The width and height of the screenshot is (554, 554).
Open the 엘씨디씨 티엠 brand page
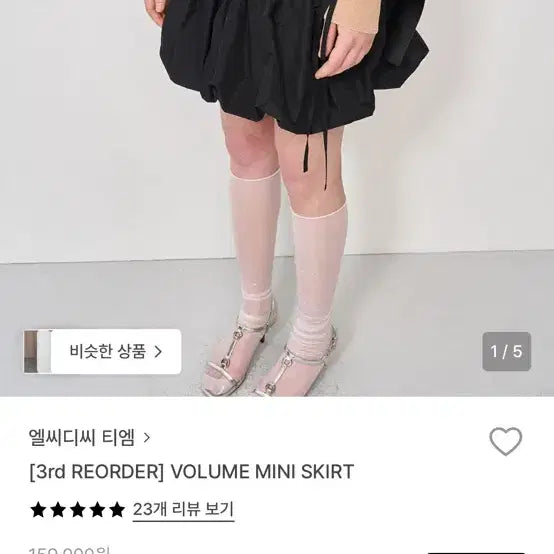89,438
